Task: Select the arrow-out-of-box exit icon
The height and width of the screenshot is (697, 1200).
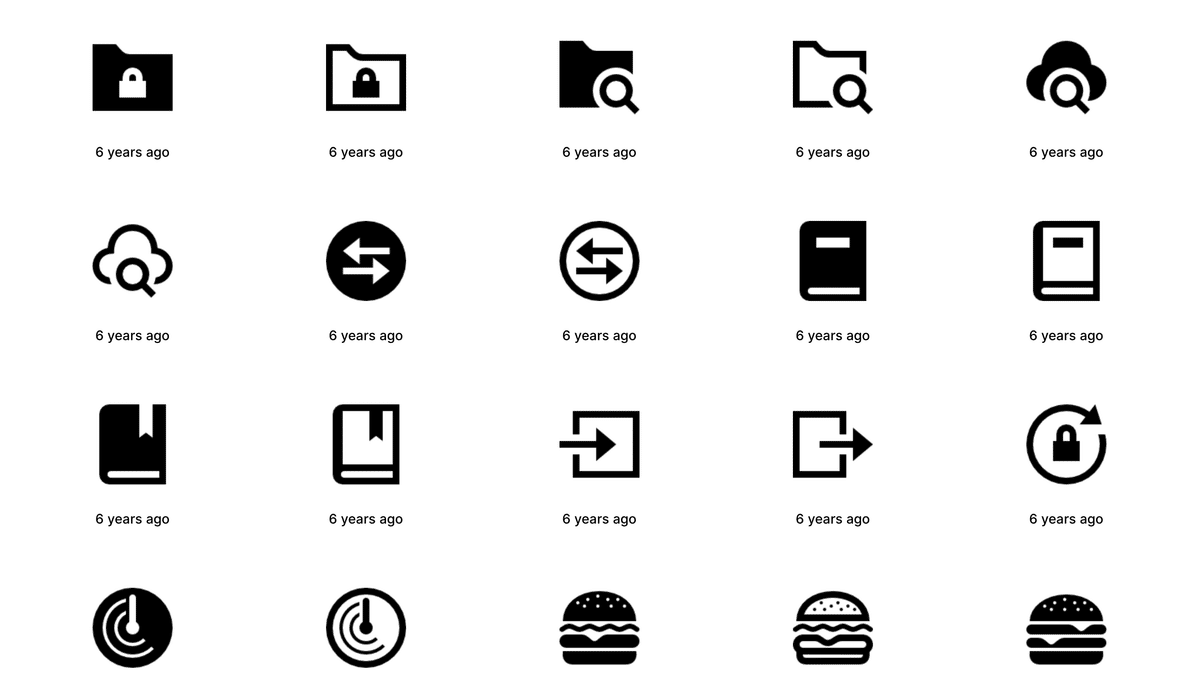Action: [832, 444]
